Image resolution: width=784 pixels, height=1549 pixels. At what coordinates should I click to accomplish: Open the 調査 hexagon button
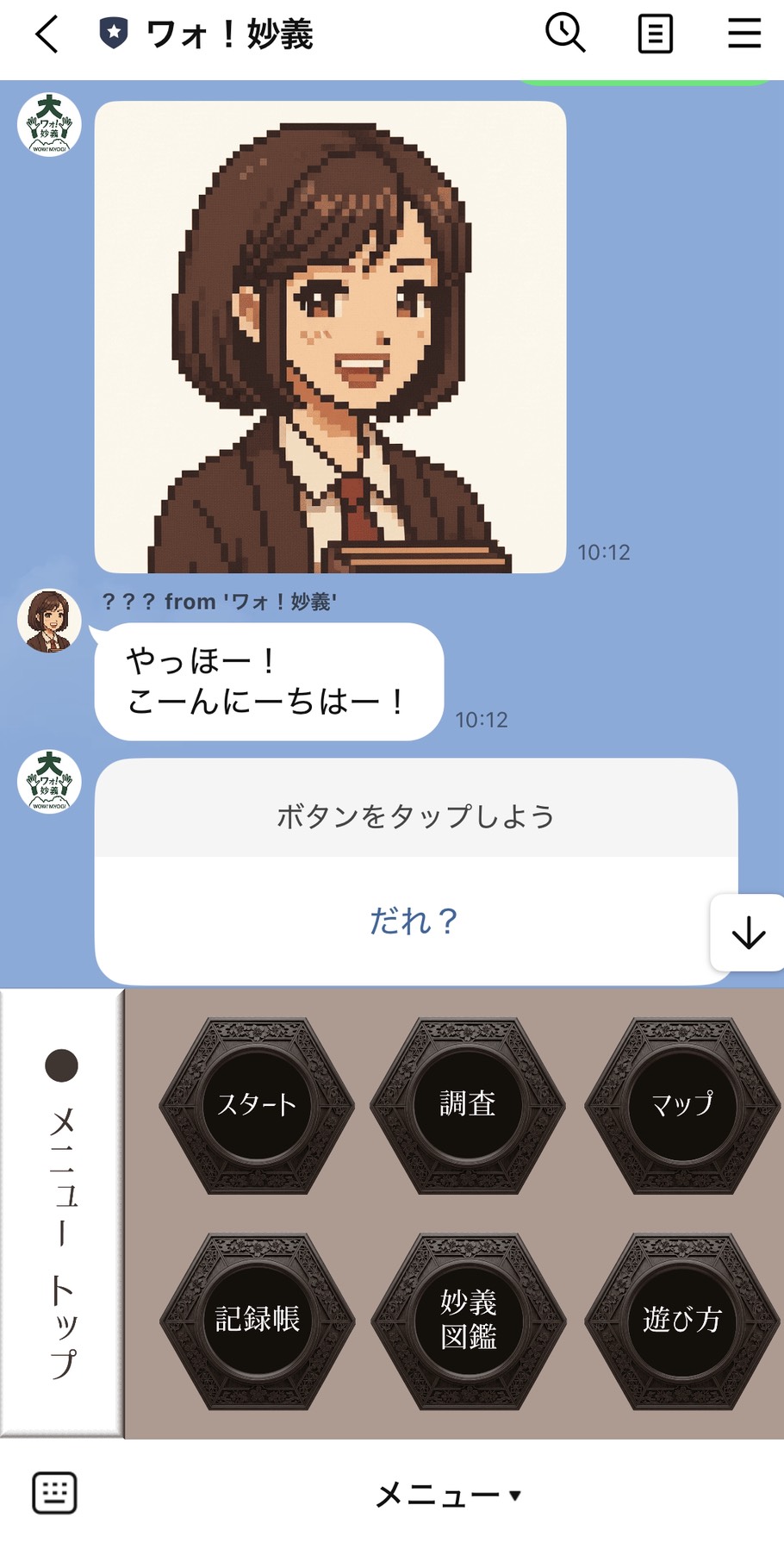[468, 1104]
